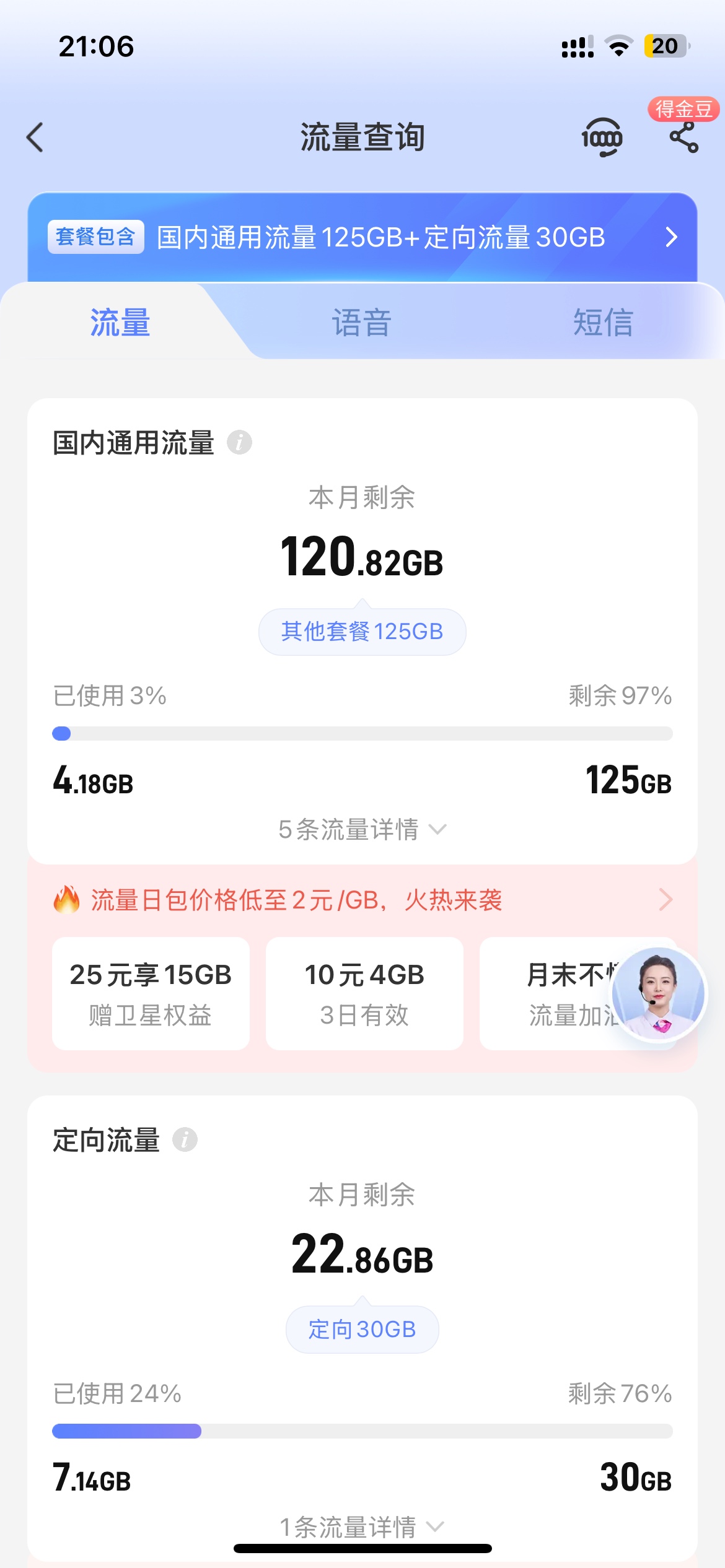Expand 1条流量详情
The image size is (725, 1568).
pyautogui.click(x=362, y=1527)
